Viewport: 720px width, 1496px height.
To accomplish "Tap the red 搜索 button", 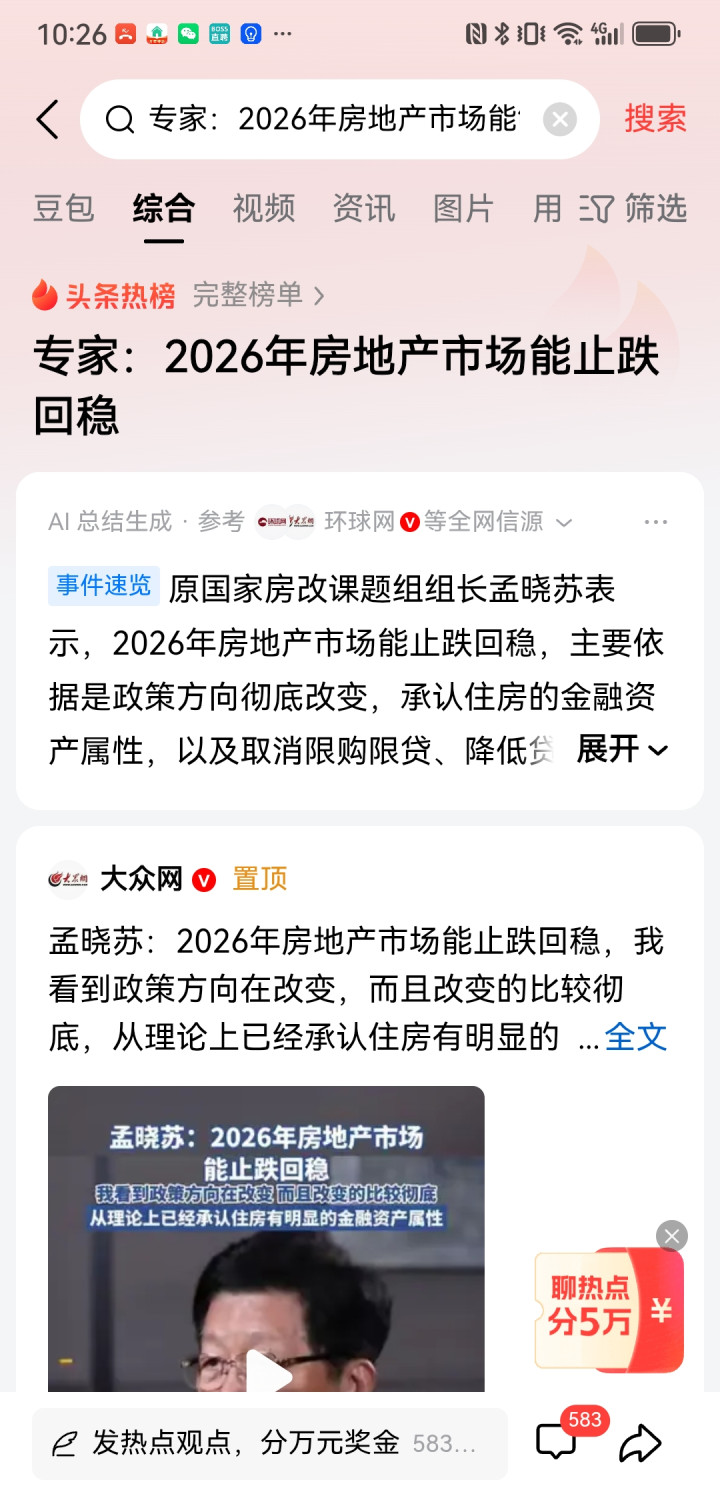I will click(655, 119).
